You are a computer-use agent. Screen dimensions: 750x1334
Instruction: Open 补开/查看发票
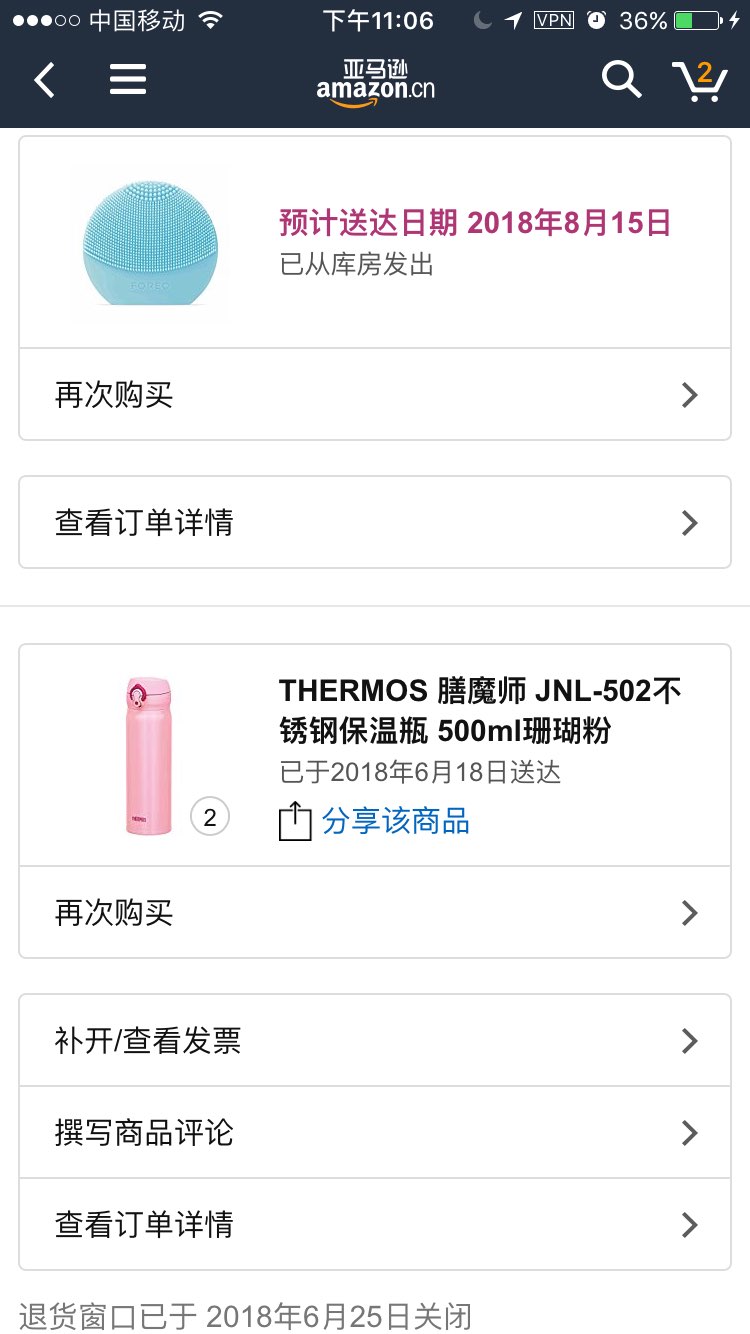[x=375, y=1040]
